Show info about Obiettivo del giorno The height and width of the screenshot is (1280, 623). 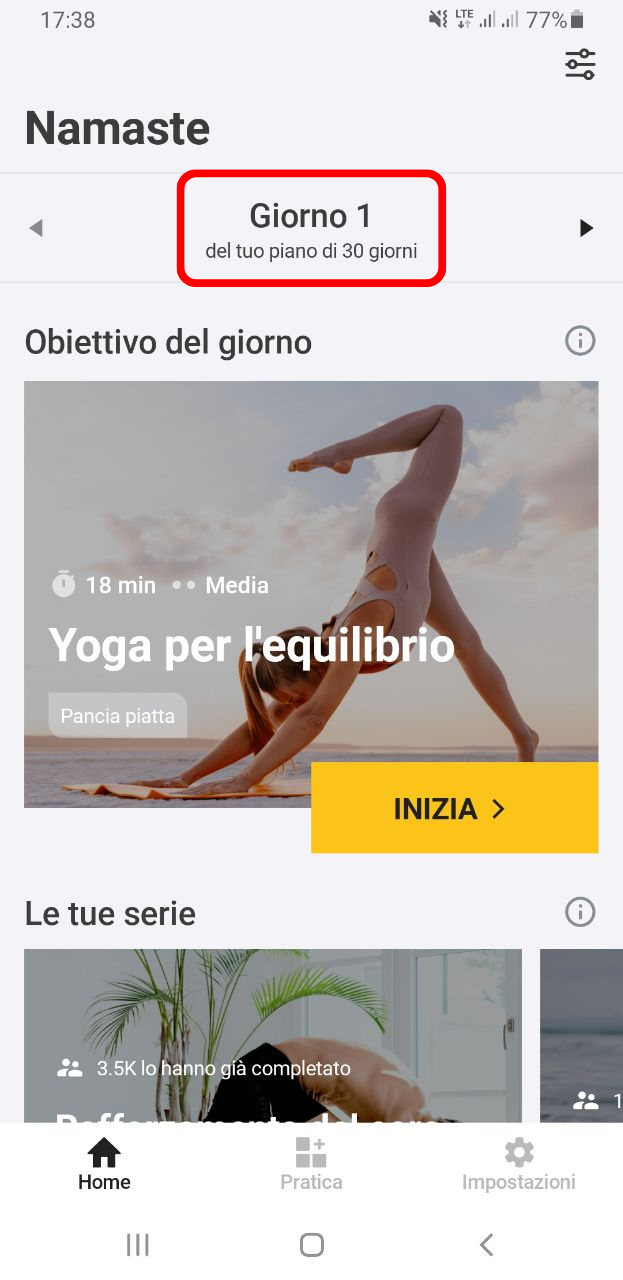(x=580, y=341)
